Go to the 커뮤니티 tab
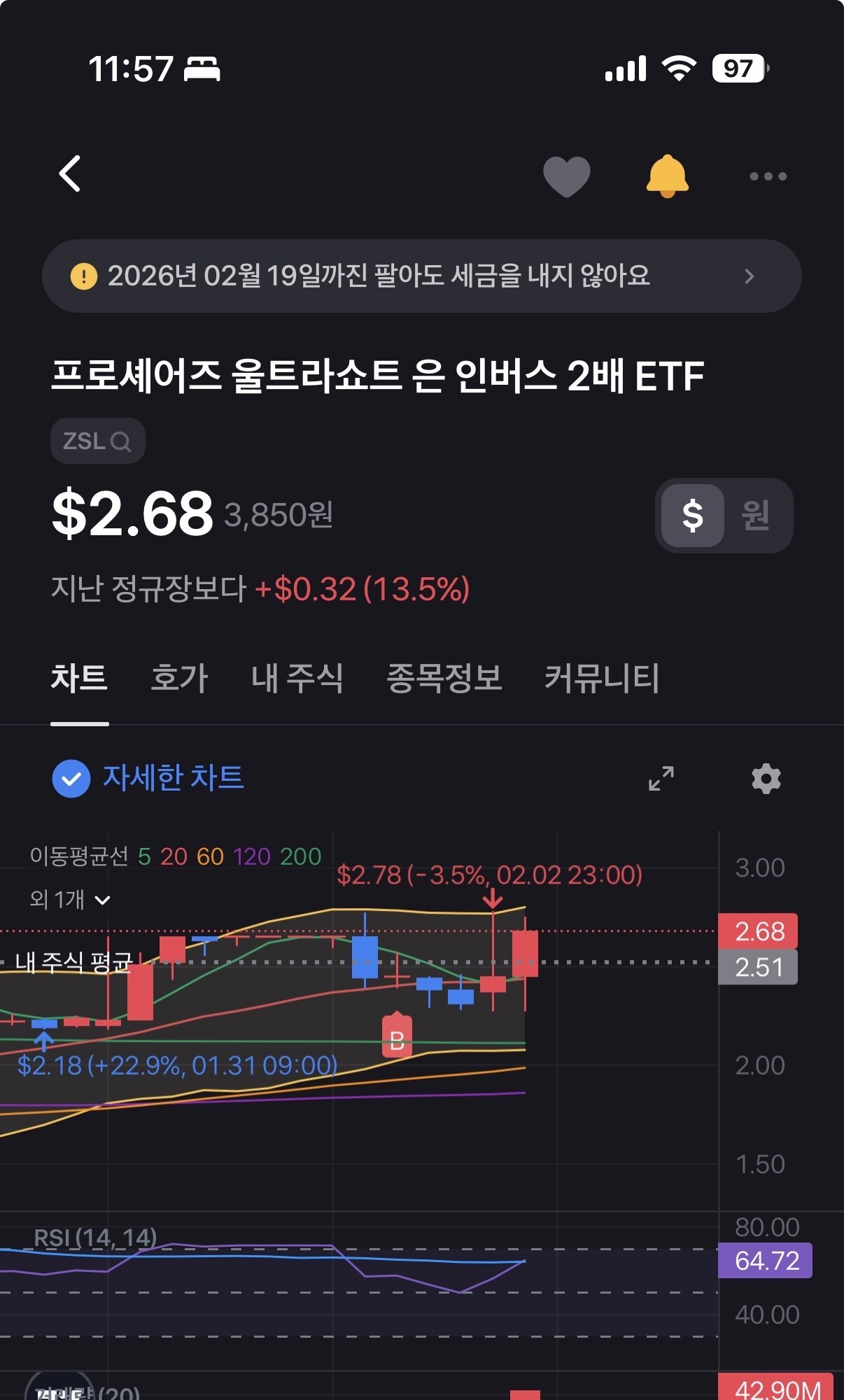This screenshot has height=1400, width=844. pos(602,678)
